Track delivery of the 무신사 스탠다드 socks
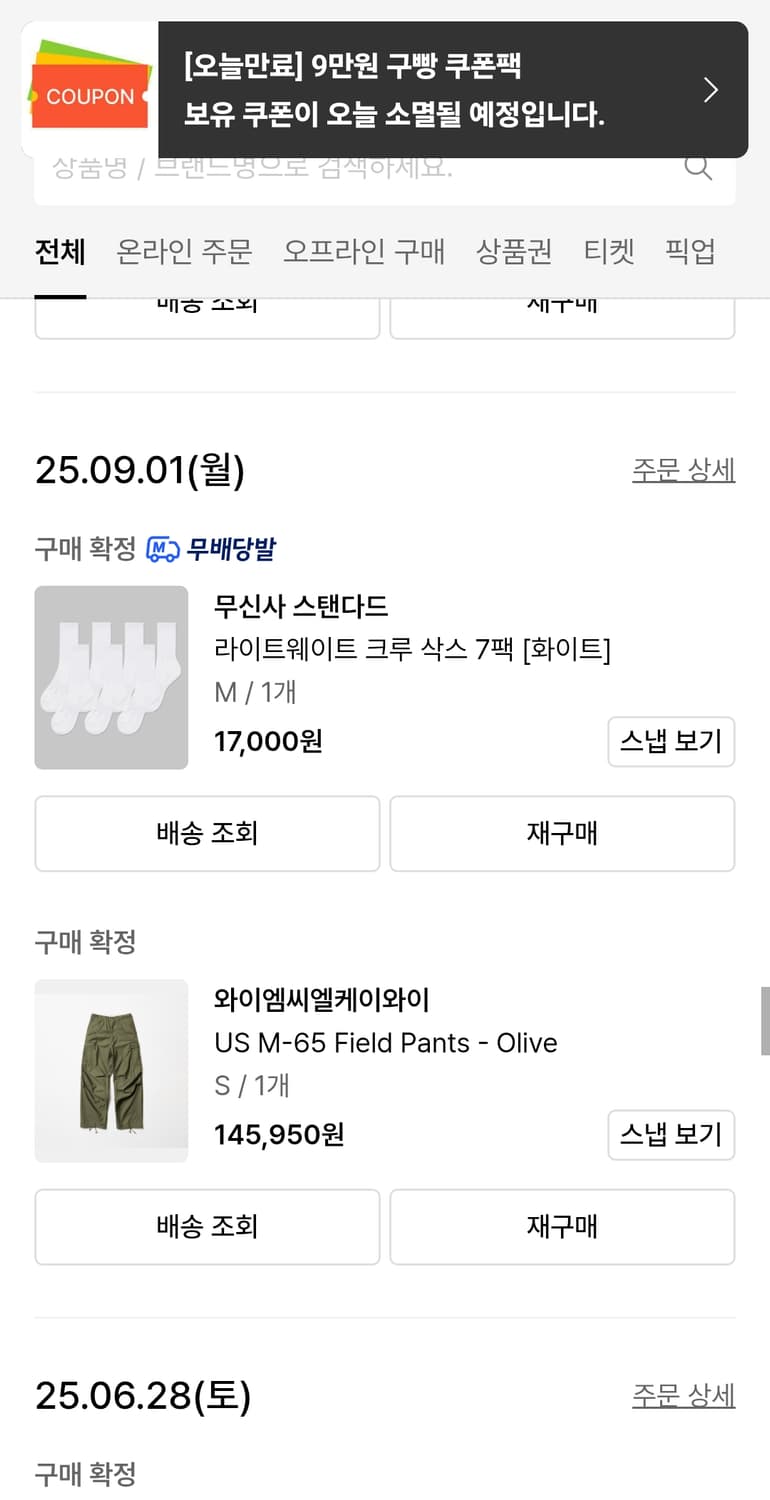 [207, 833]
